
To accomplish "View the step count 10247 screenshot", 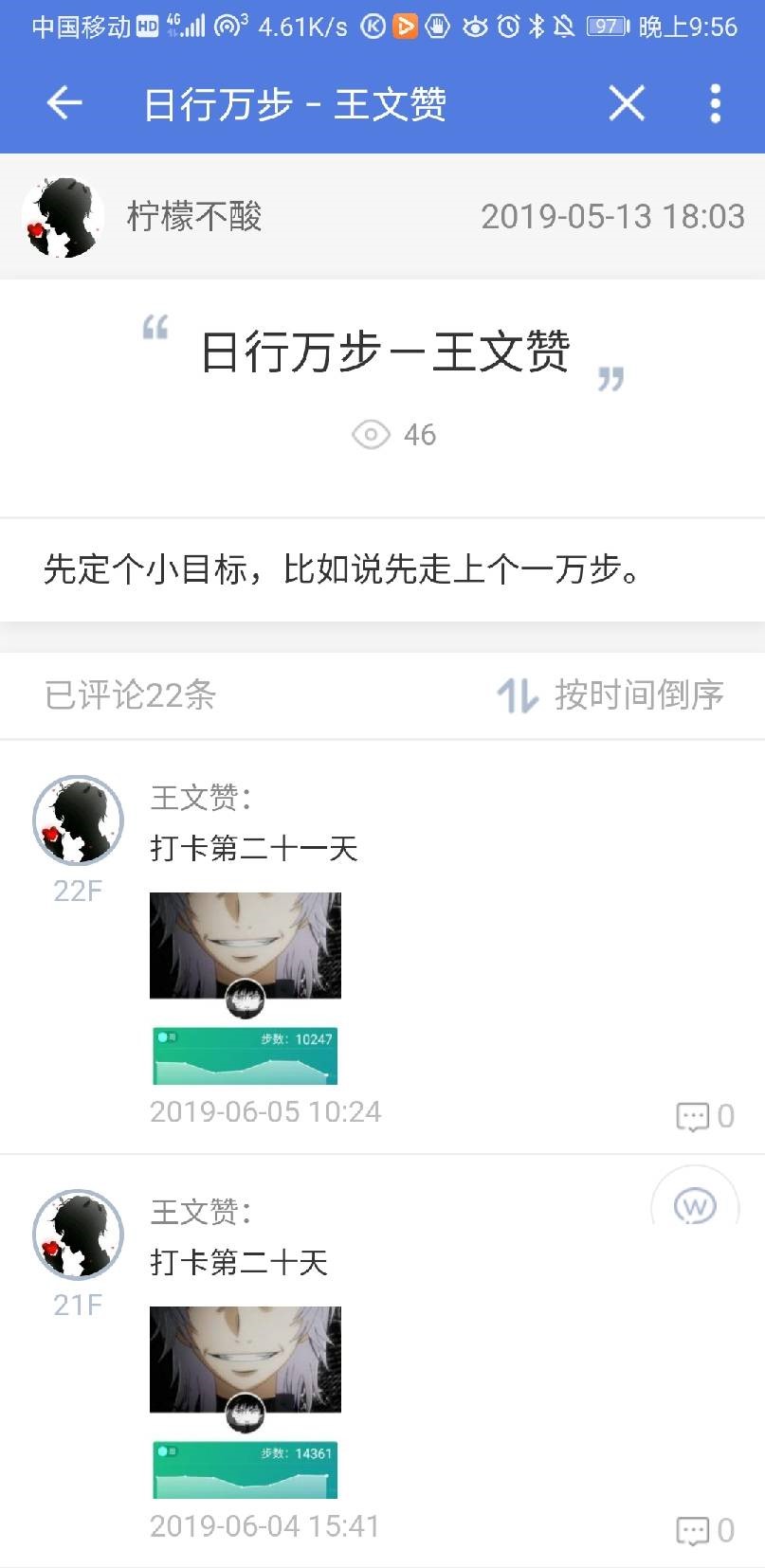I will click(x=245, y=1056).
